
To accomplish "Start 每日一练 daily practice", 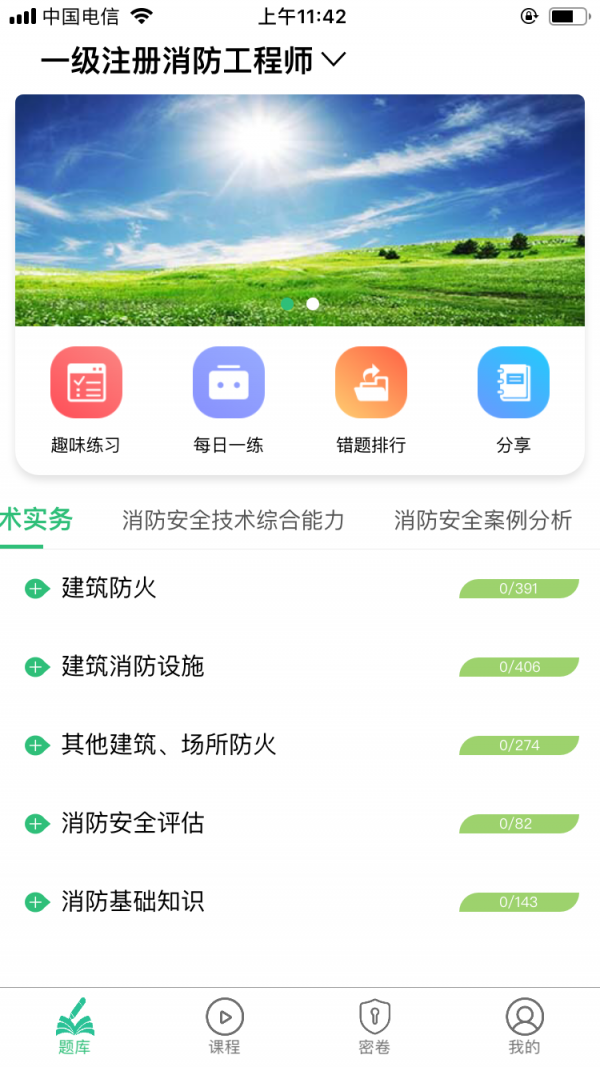I will coord(228,400).
